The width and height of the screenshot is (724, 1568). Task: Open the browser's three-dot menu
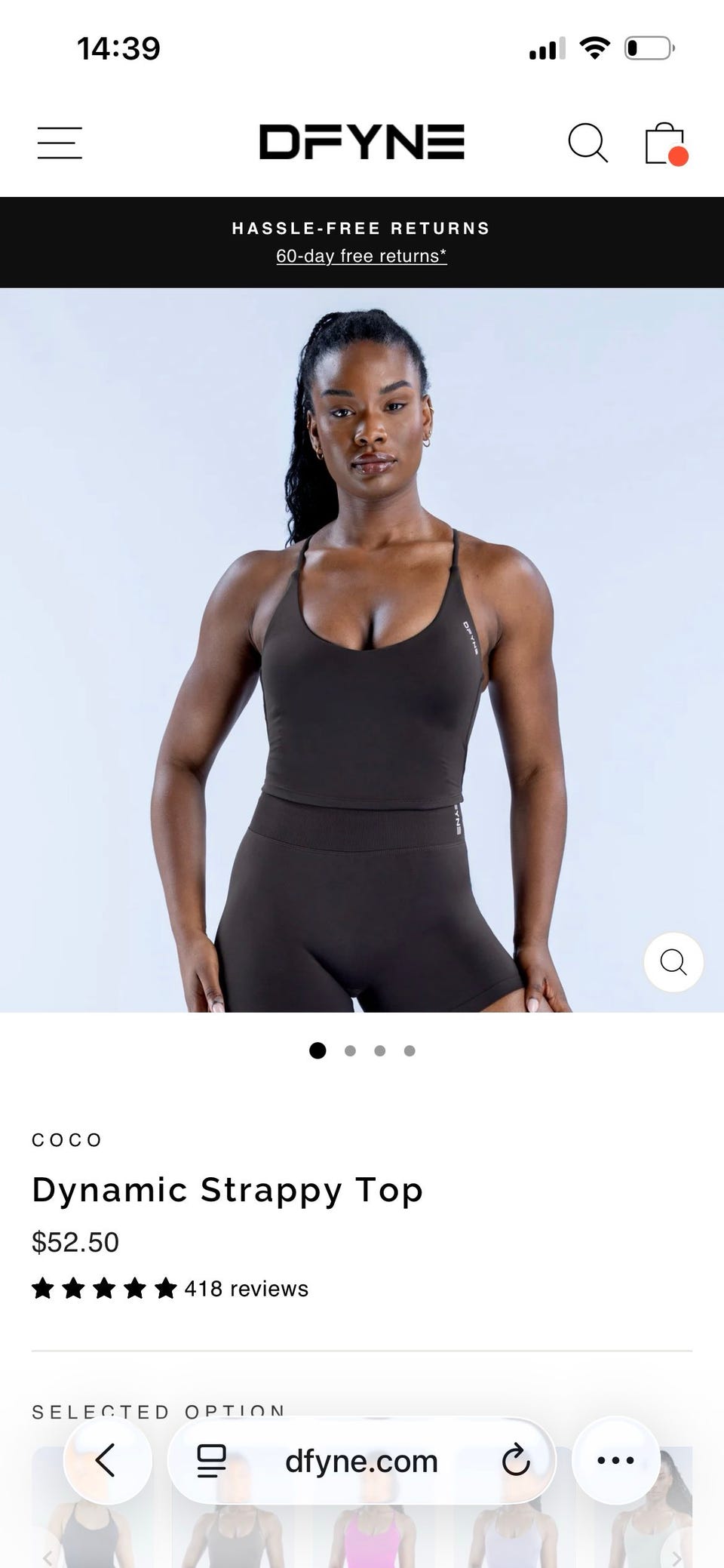click(x=615, y=1460)
